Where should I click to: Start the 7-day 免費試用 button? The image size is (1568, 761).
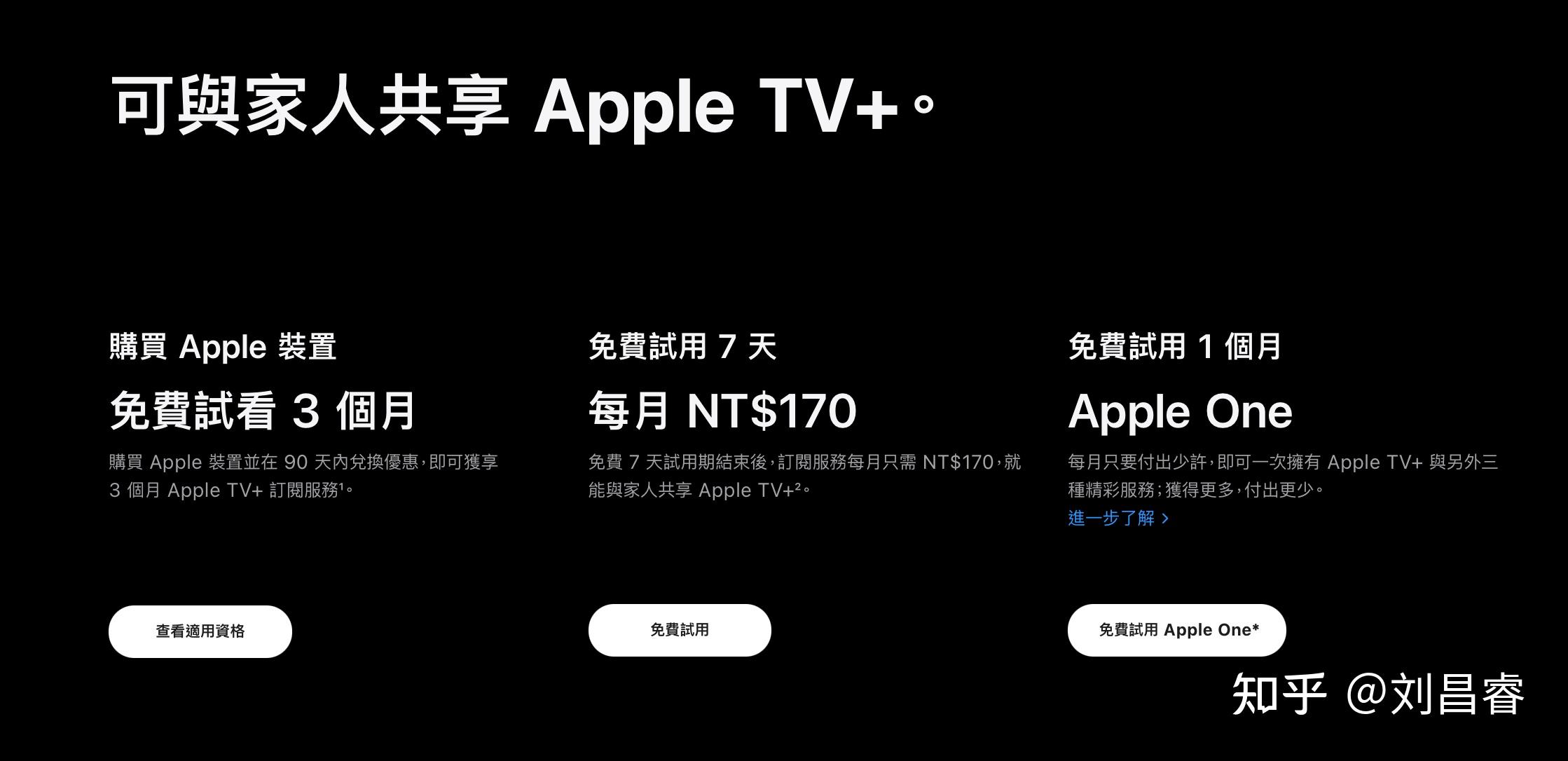click(x=679, y=630)
